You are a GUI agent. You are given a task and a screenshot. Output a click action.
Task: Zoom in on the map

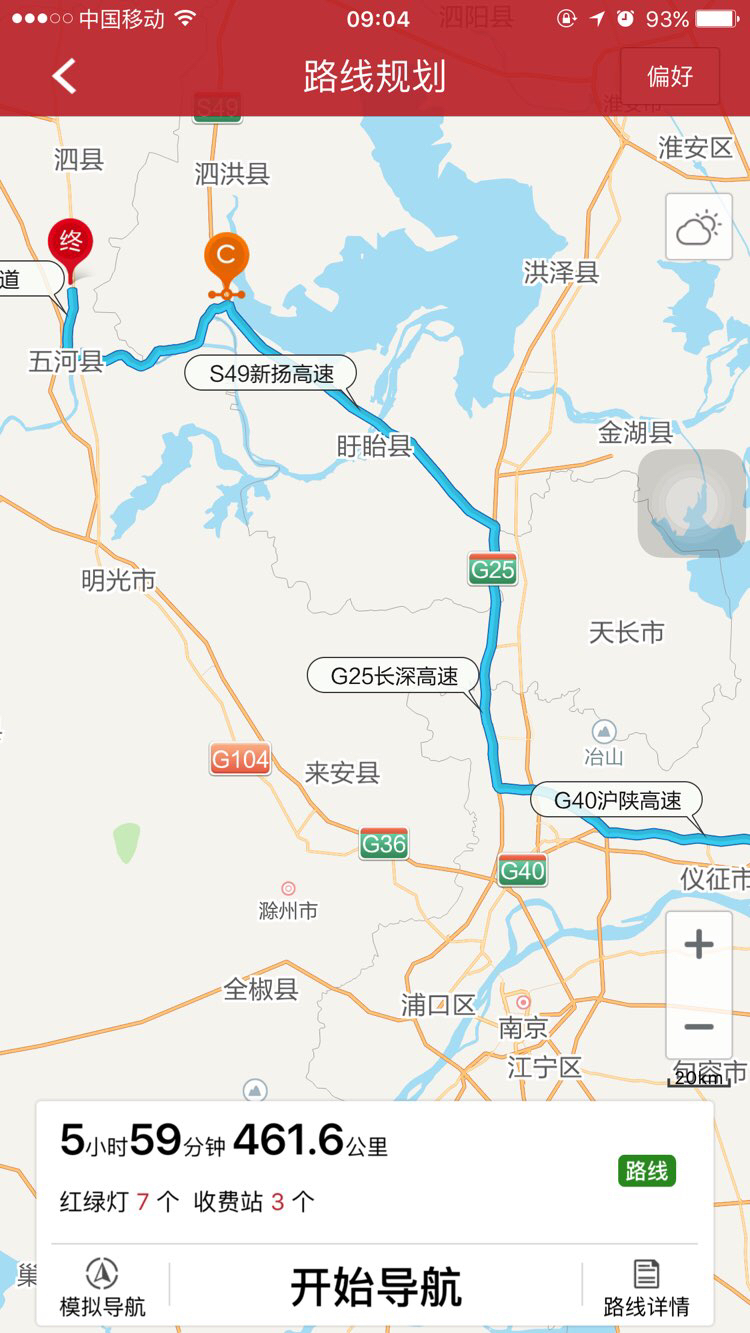coord(699,945)
